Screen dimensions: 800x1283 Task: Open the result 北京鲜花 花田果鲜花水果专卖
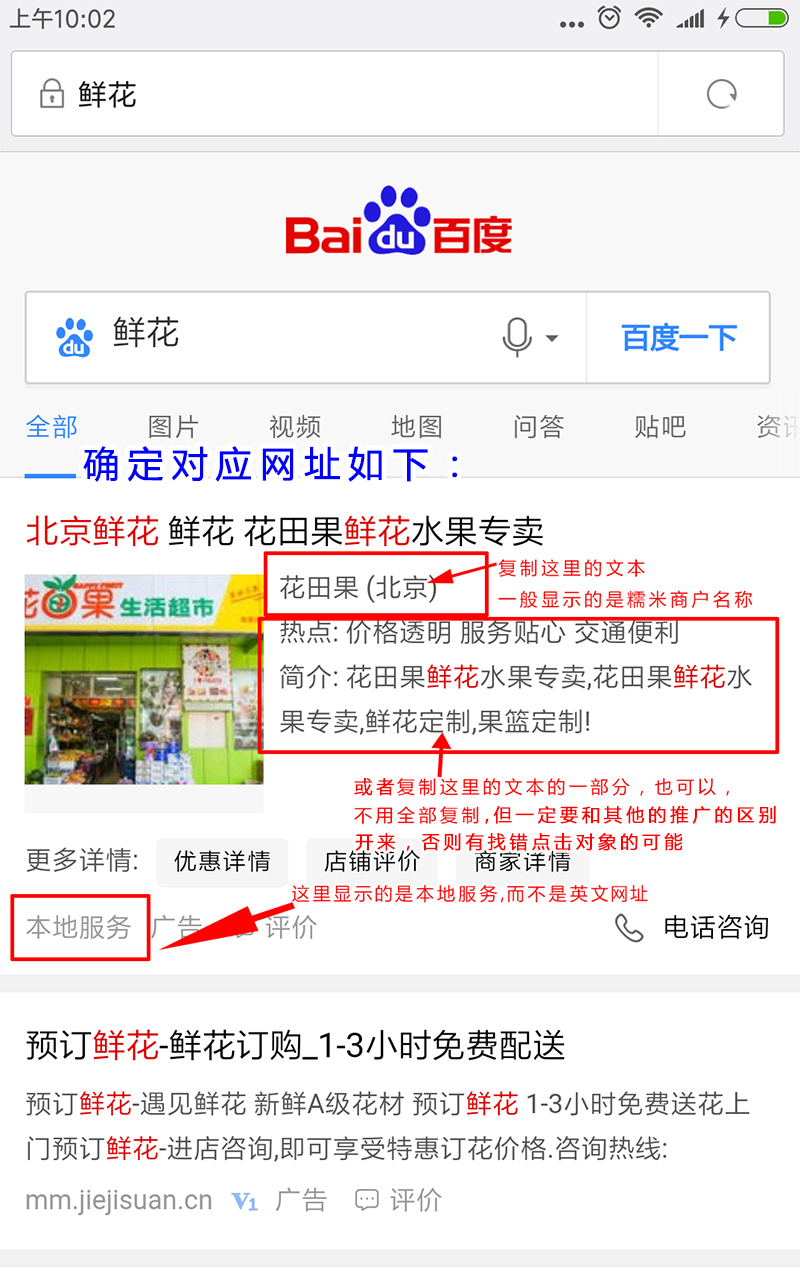click(x=284, y=530)
